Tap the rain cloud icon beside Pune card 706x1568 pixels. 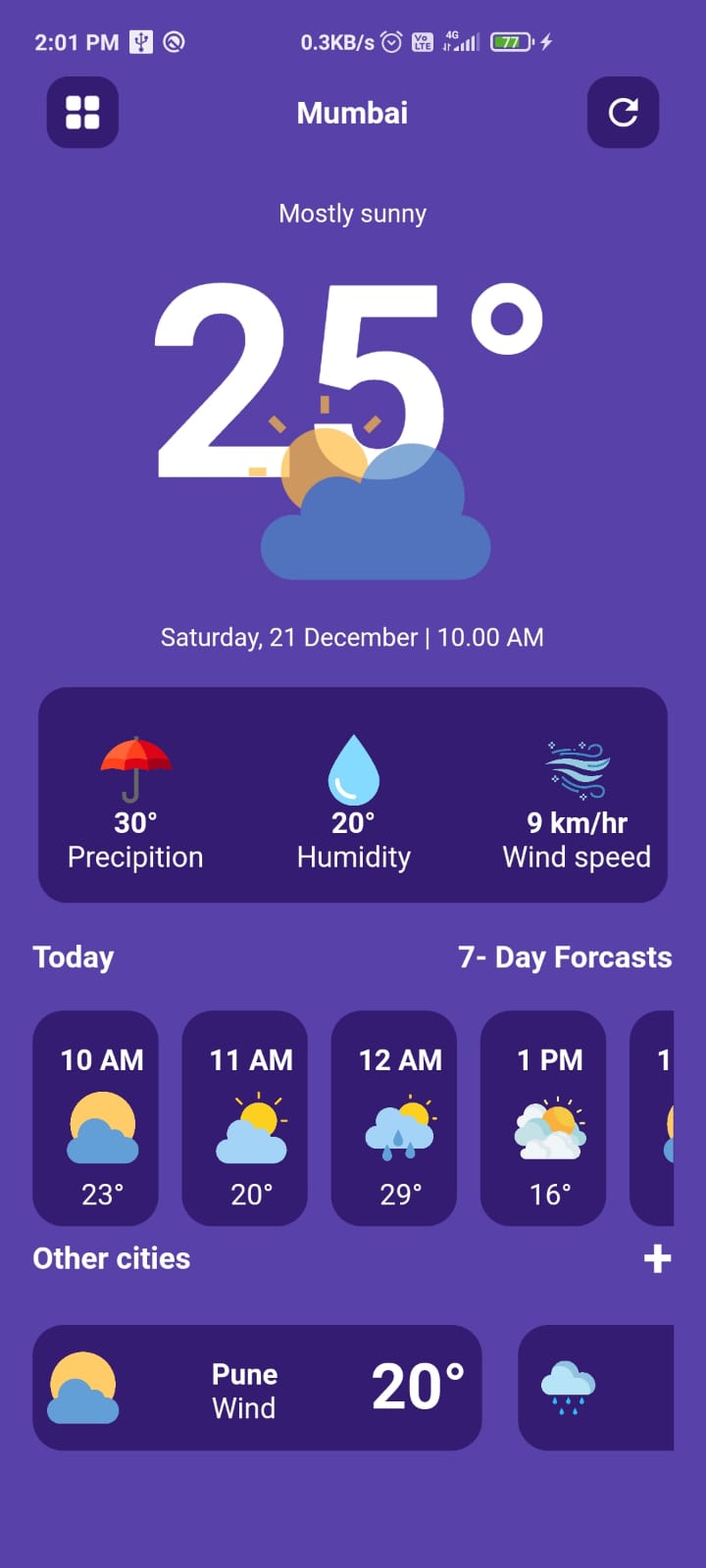coord(569,1387)
